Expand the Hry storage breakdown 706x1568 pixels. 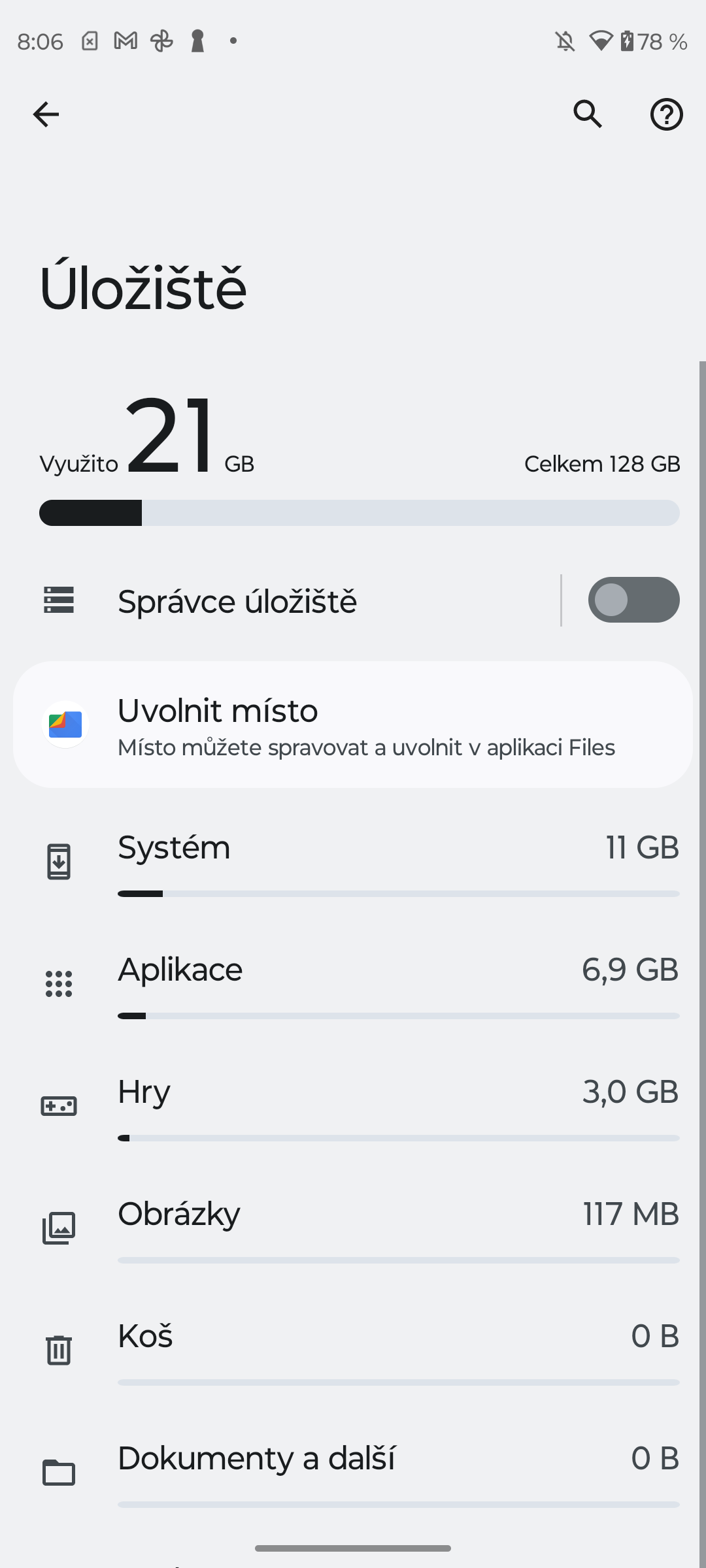(353, 1105)
